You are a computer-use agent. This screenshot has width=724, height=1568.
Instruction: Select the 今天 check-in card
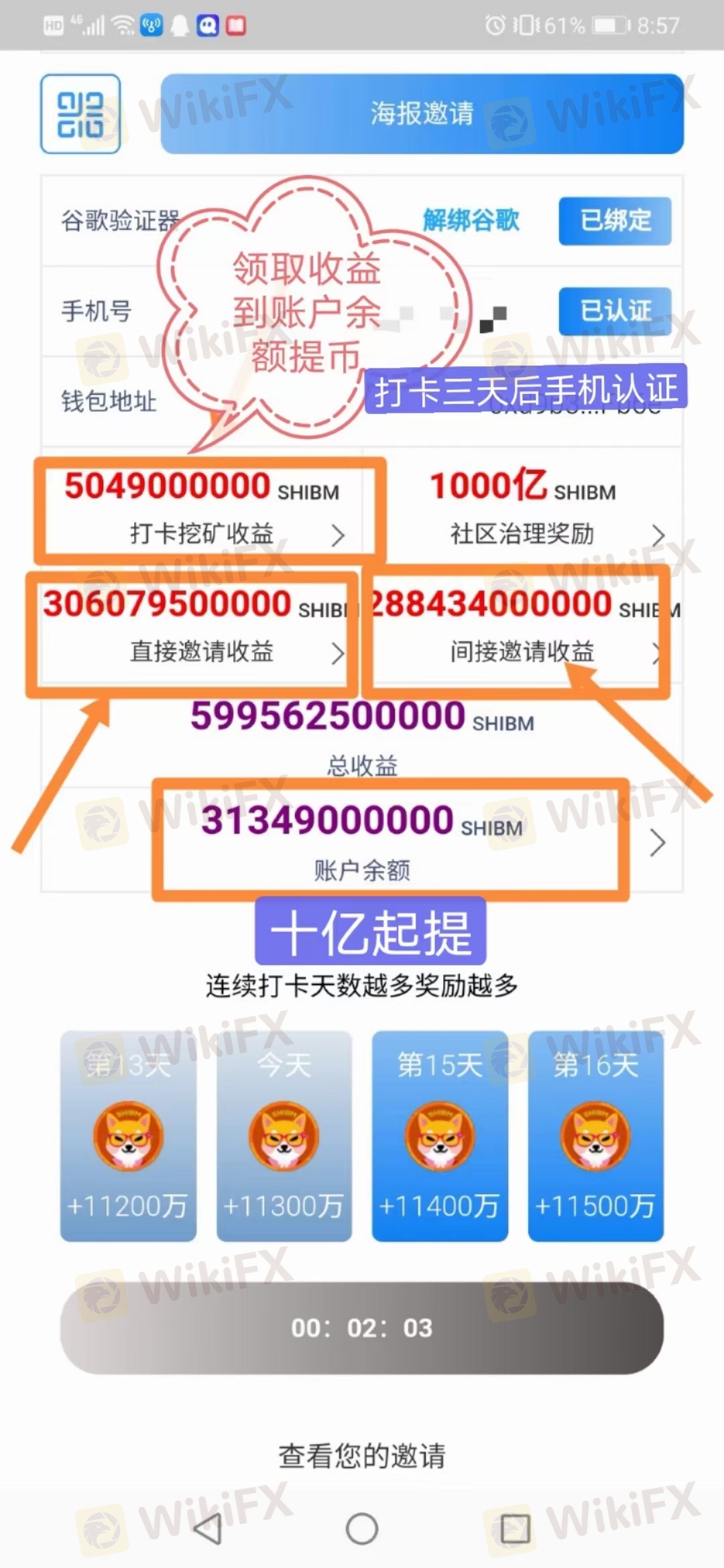tap(284, 1136)
